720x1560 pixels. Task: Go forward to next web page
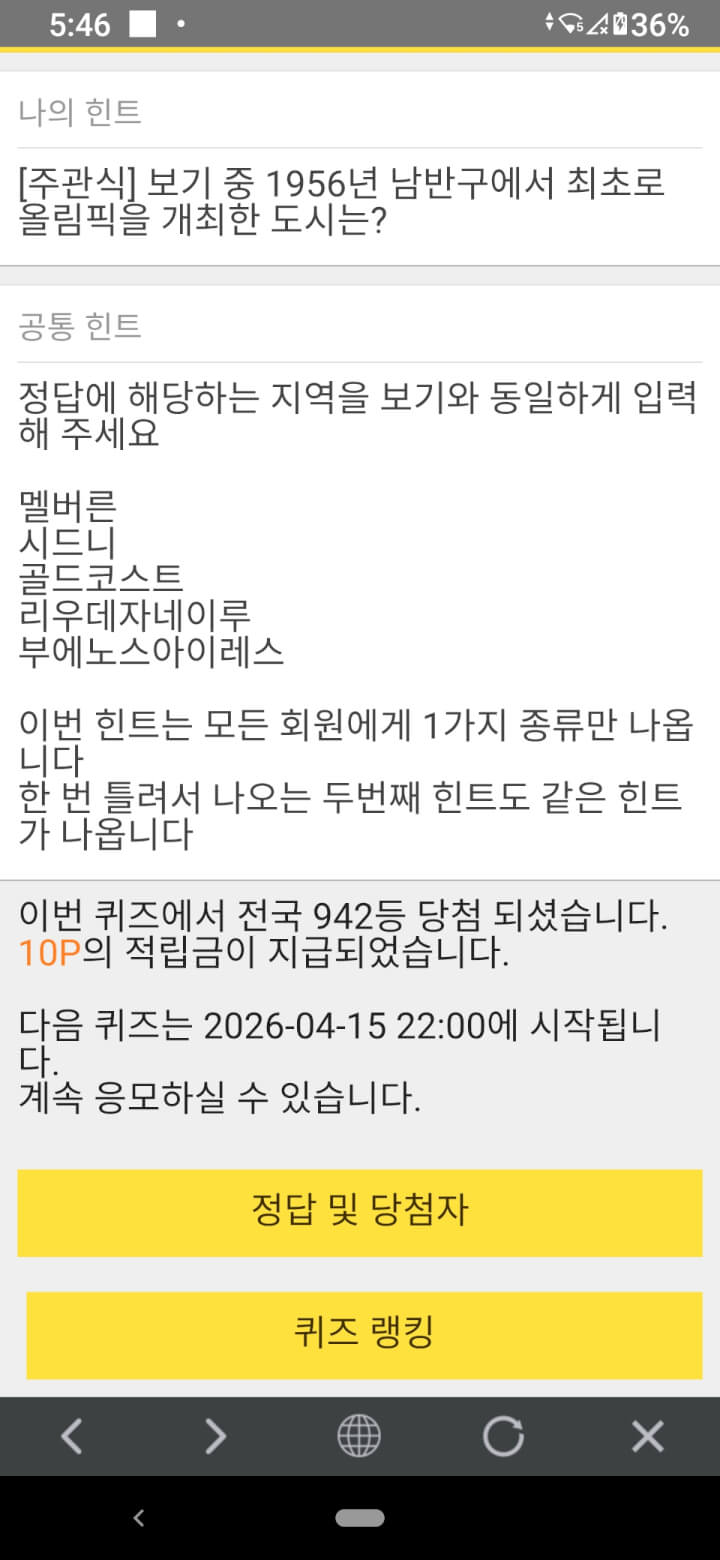tap(215, 1437)
